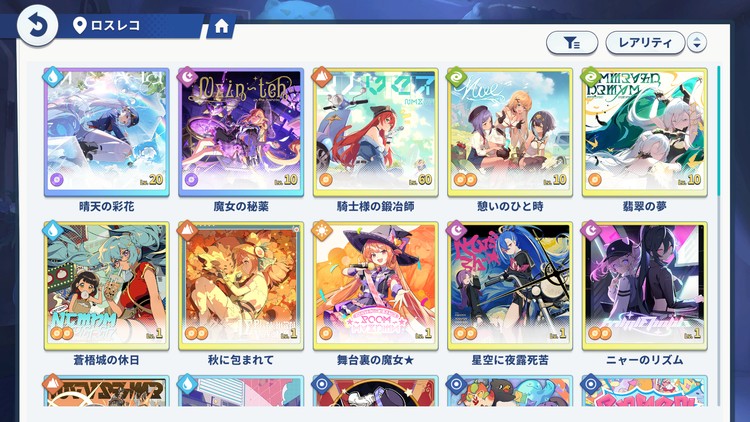This screenshot has height=422, width=750.
Task: Go back with the return arrow
Action: point(38,24)
